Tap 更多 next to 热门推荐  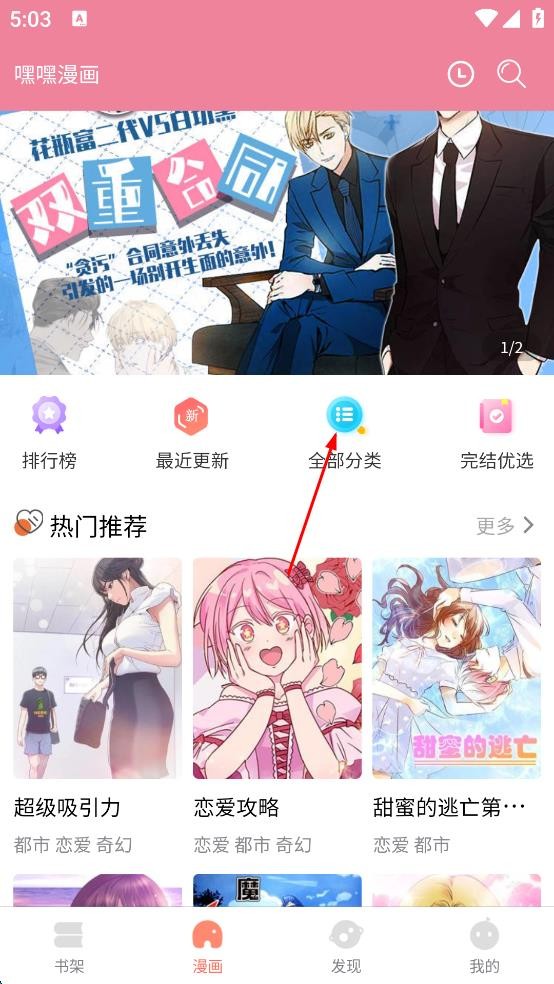tap(504, 525)
